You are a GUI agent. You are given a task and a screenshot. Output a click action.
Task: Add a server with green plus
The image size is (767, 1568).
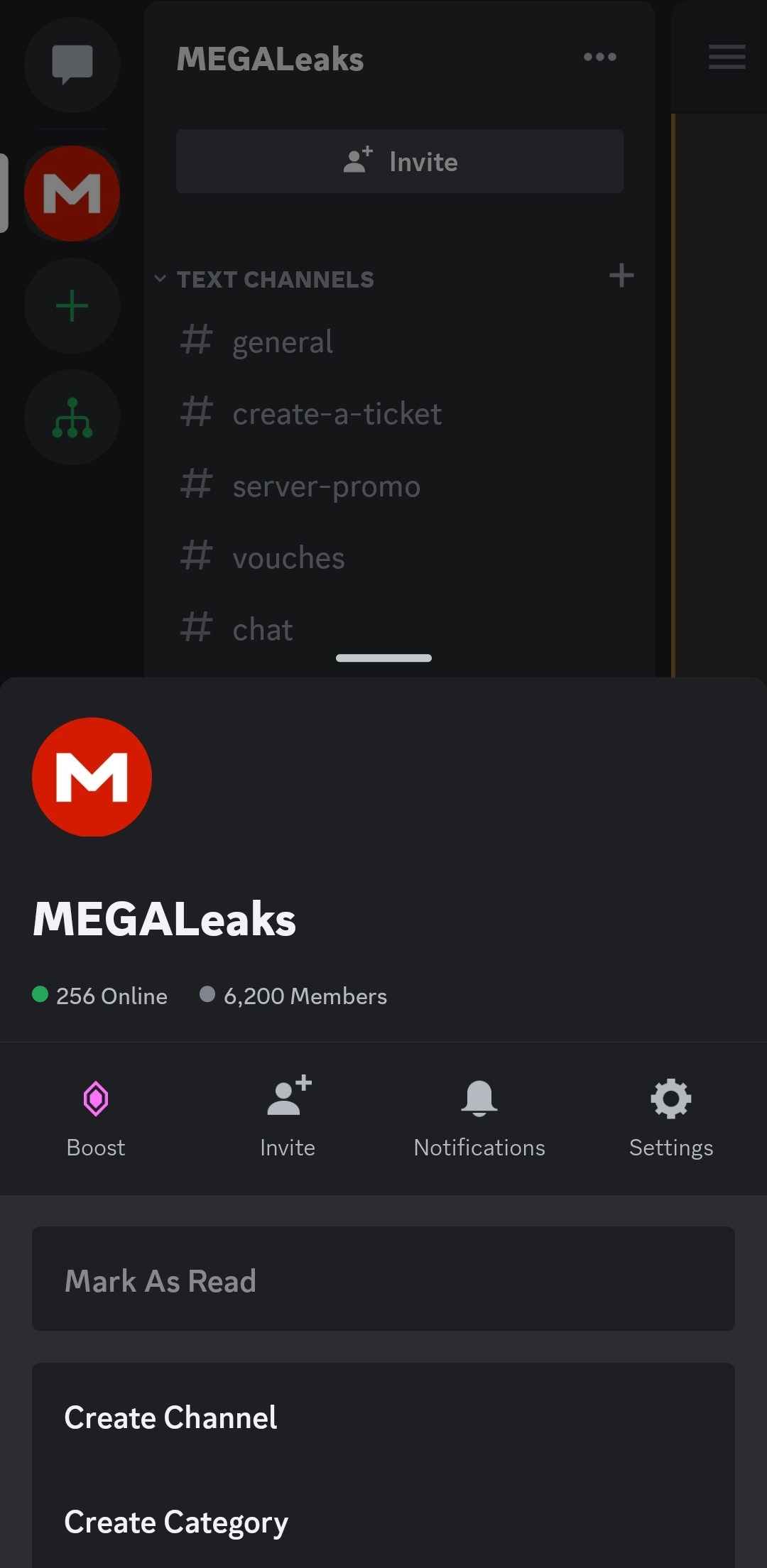pos(72,306)
